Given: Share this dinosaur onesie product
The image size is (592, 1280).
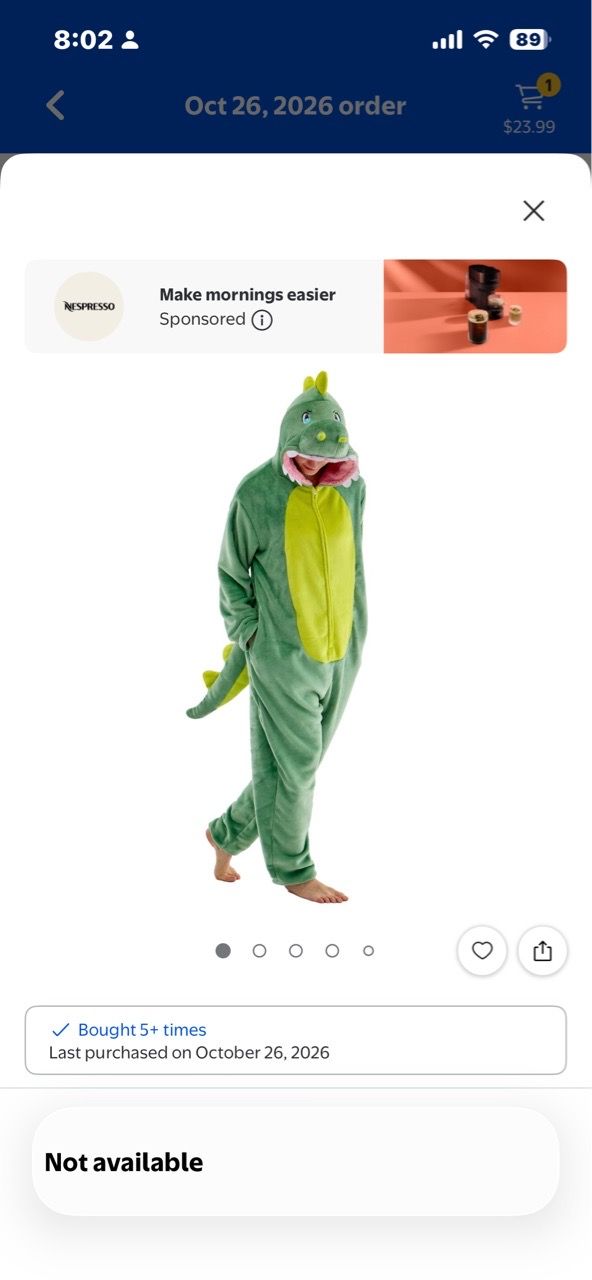Looking at the screenshot, I should pos(543,951).
